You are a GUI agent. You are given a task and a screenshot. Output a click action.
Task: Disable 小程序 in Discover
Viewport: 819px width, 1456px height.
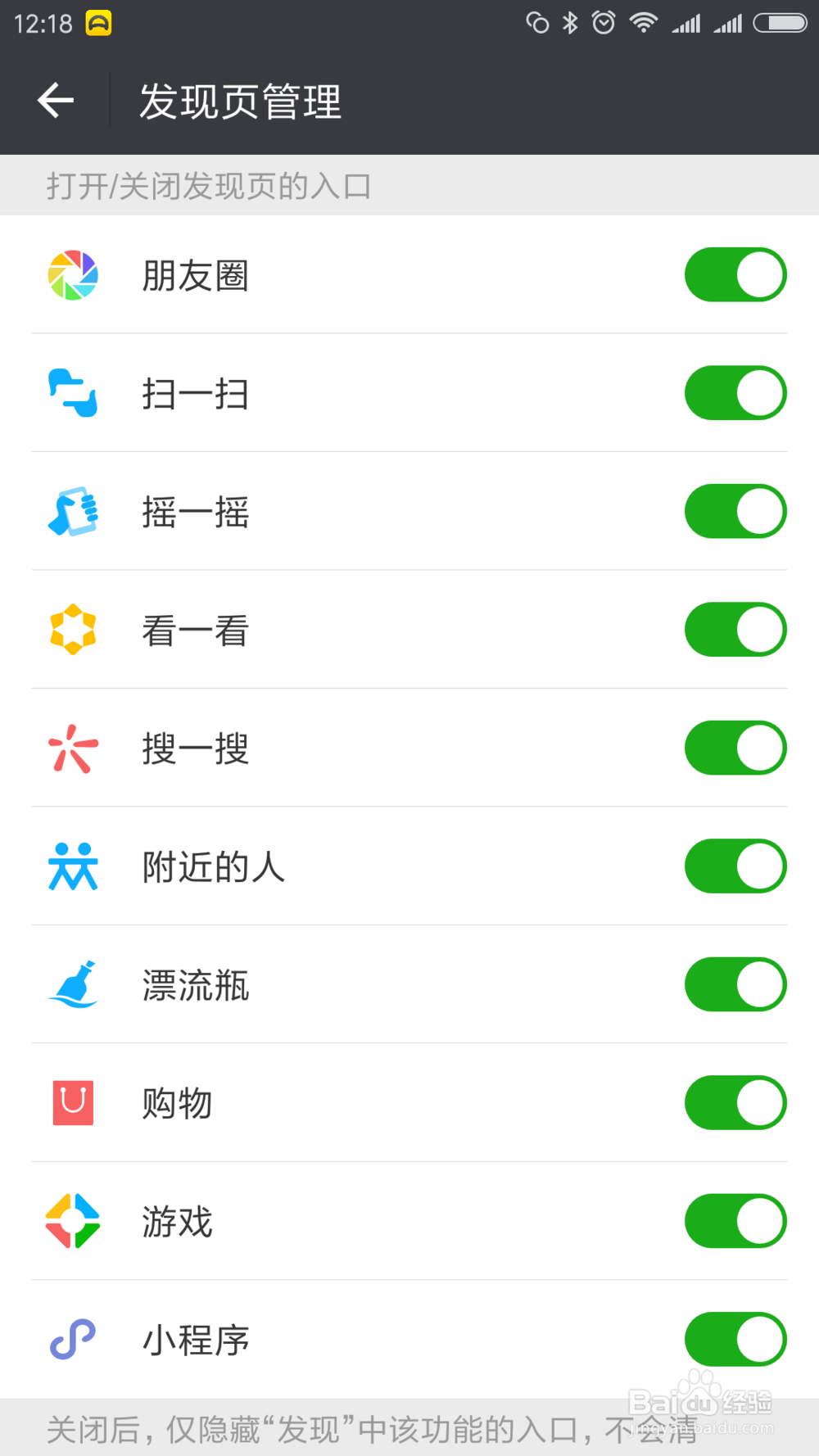pos(735,1340)
